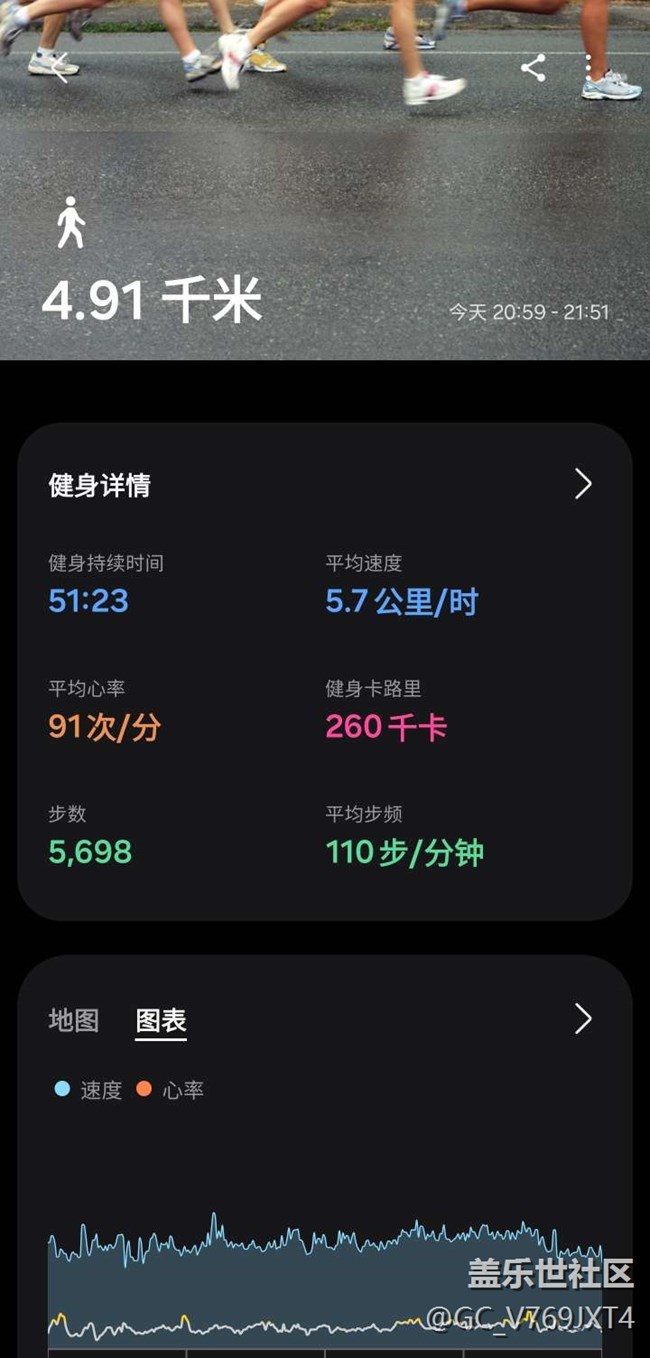The height and width of the screenshot is (1358, 650).
Task: Switch to the 地图 tab
Action: pyautogui.click(x=74, y=1021)
